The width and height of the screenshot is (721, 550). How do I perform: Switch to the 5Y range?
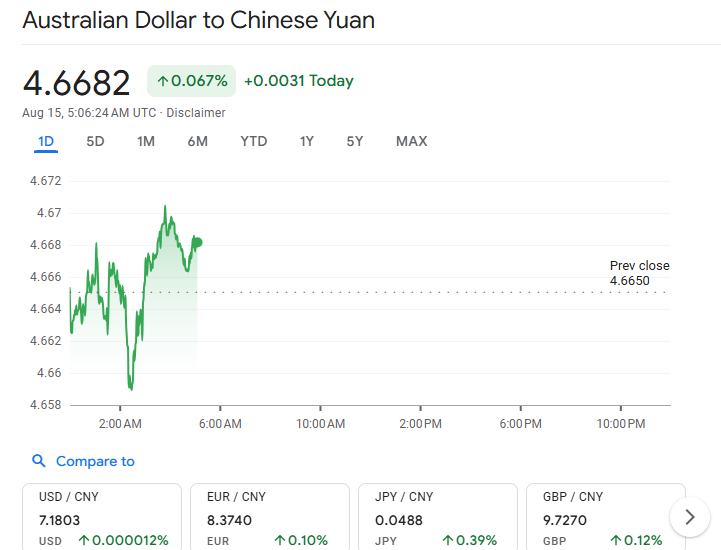tap(355, 141)
